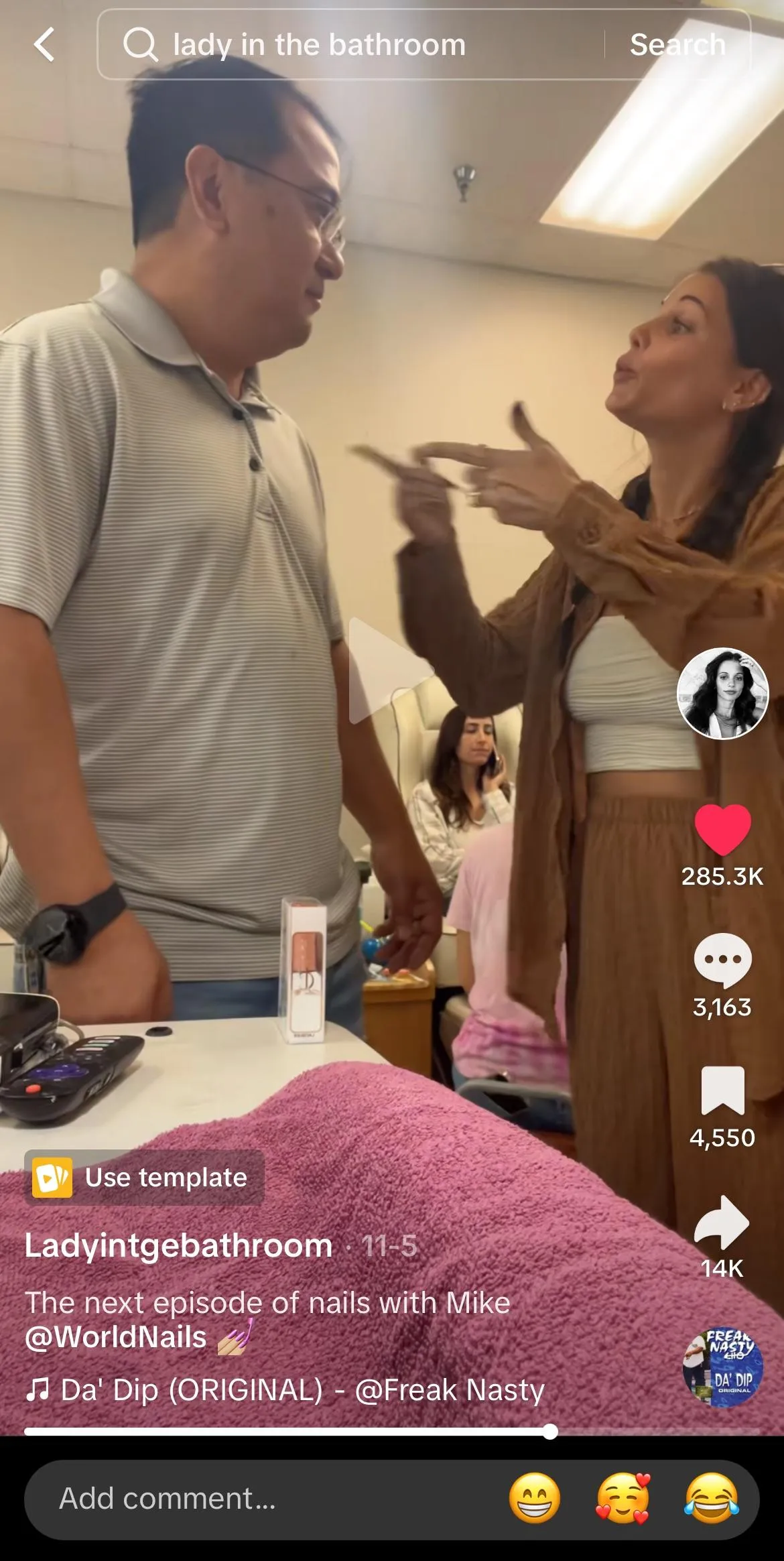The height and width of the screenshot is (1561, 784).
Task: Tap the Search button
Action: point(677,45)
